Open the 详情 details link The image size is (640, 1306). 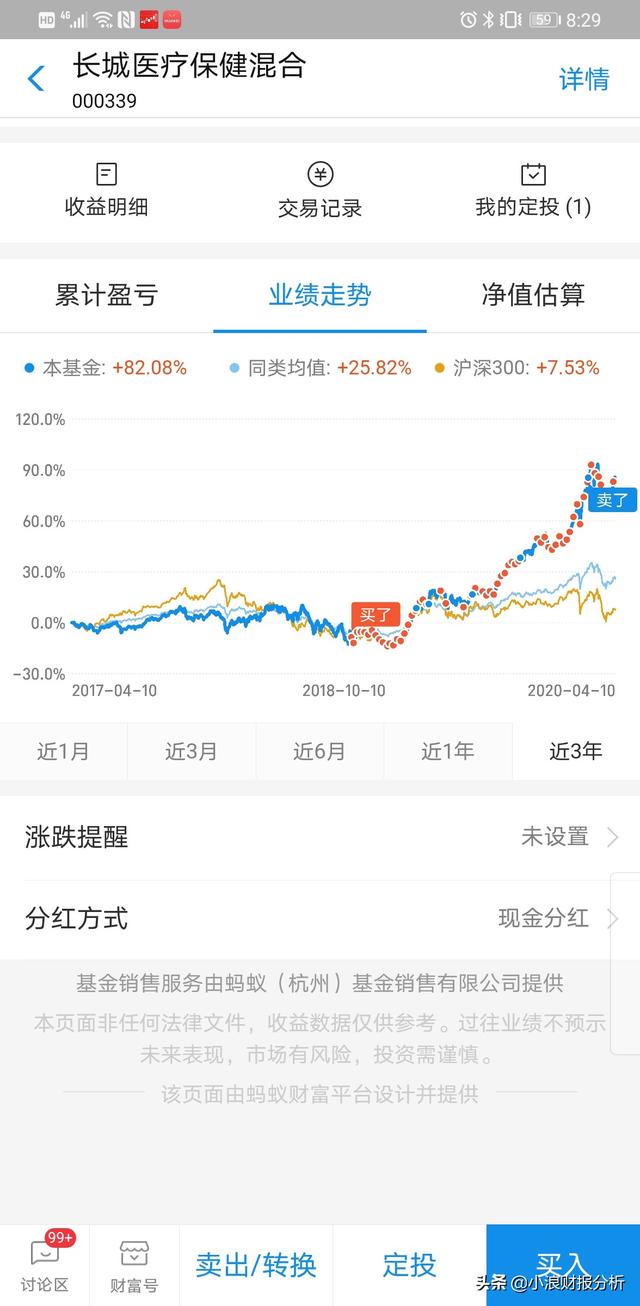584,79
